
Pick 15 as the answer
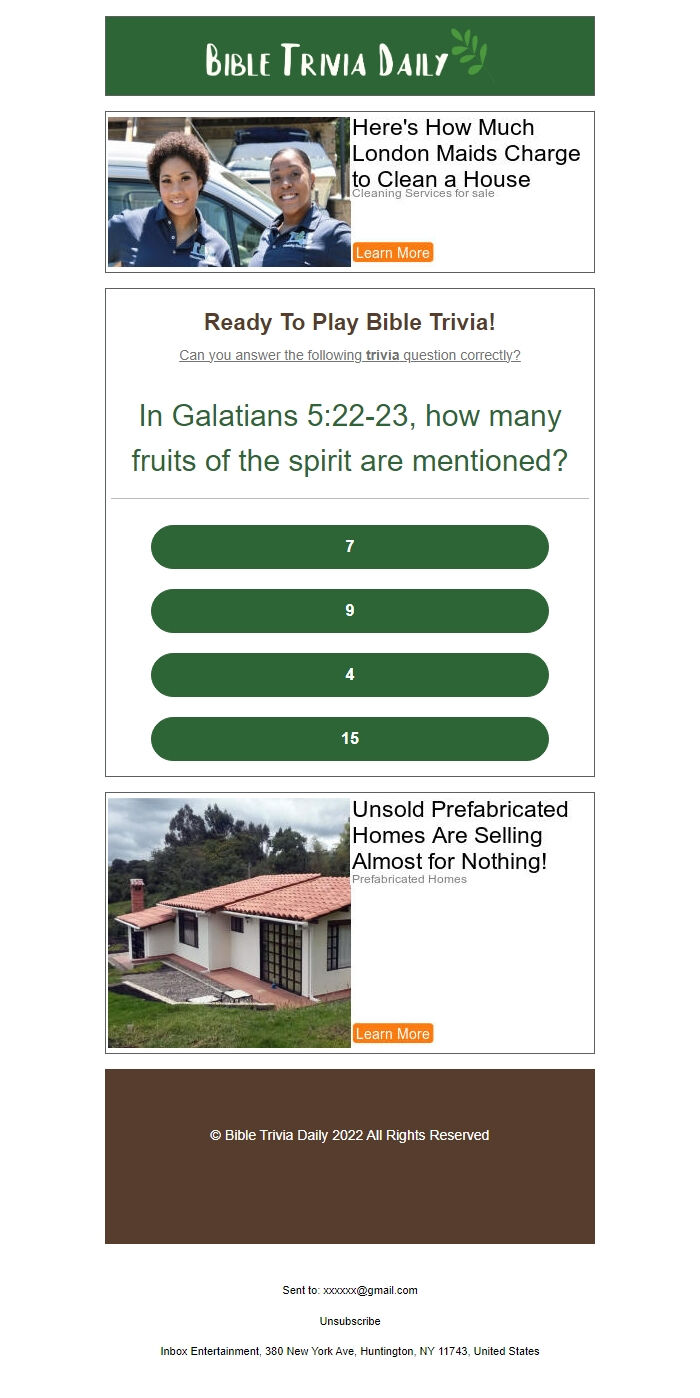[x=350, y=739]
